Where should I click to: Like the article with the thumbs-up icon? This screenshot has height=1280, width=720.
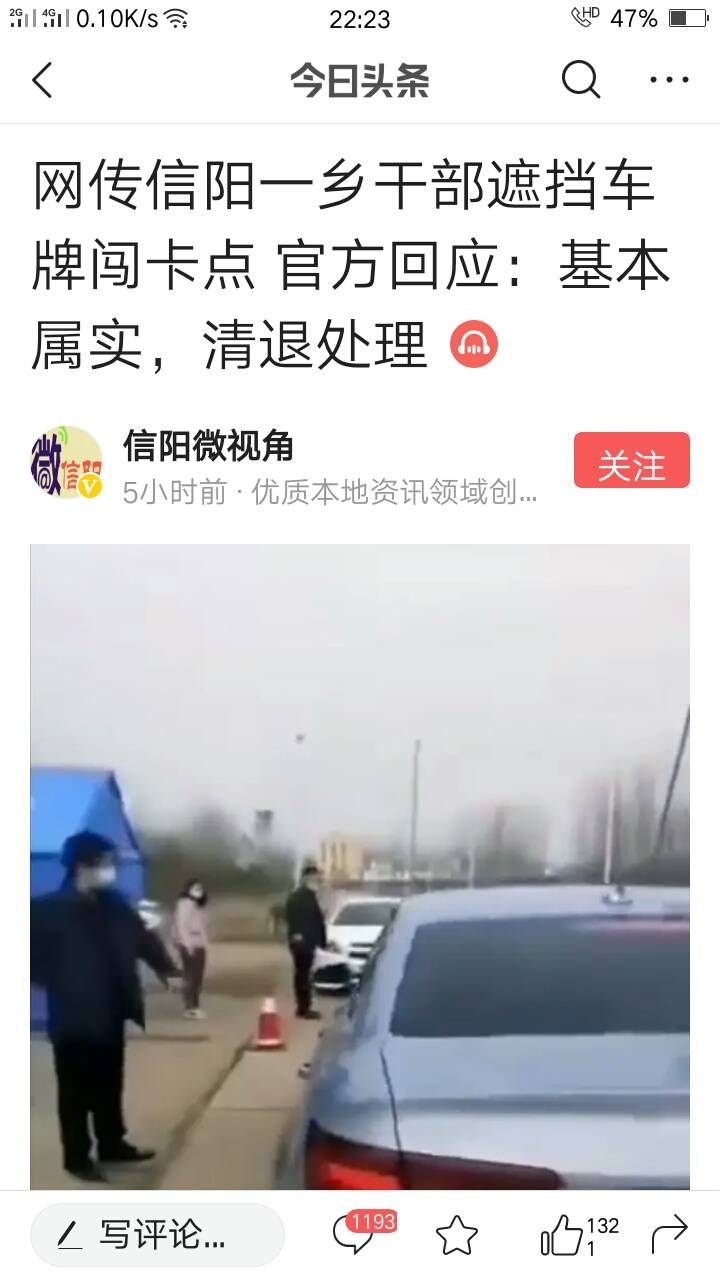(562, 1235)
